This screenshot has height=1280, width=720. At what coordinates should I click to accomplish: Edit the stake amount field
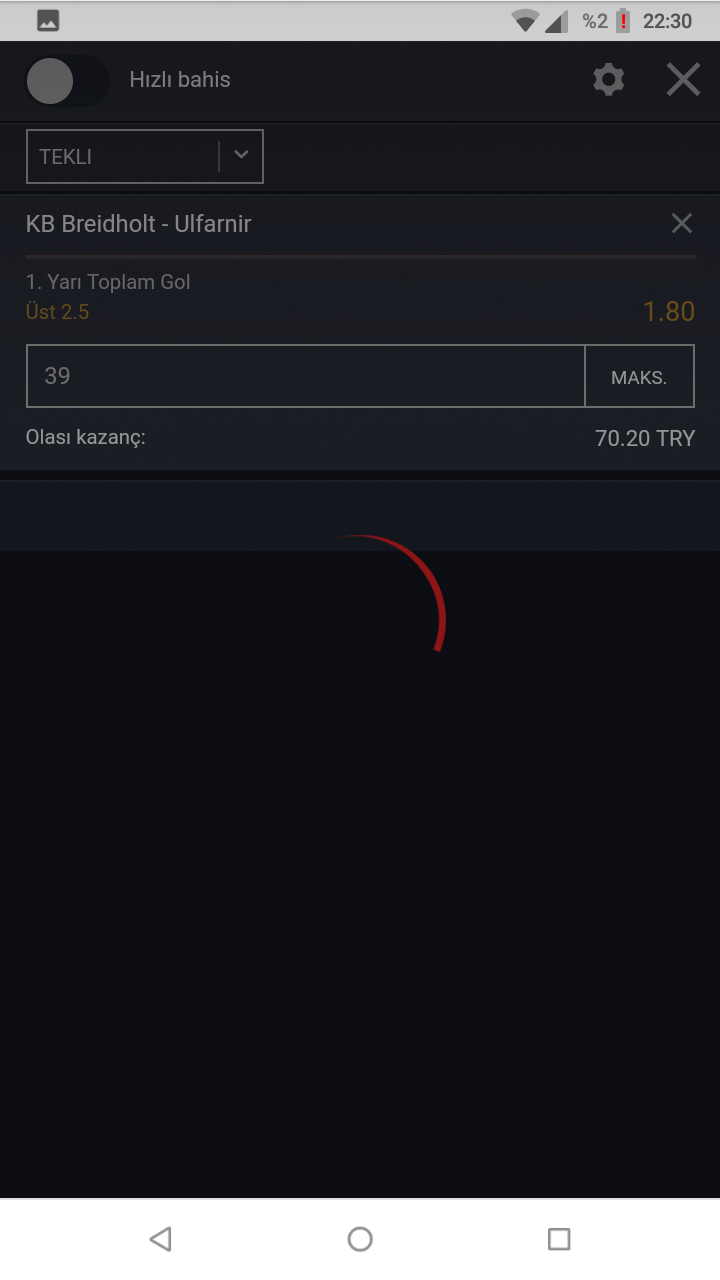point(305,376)
